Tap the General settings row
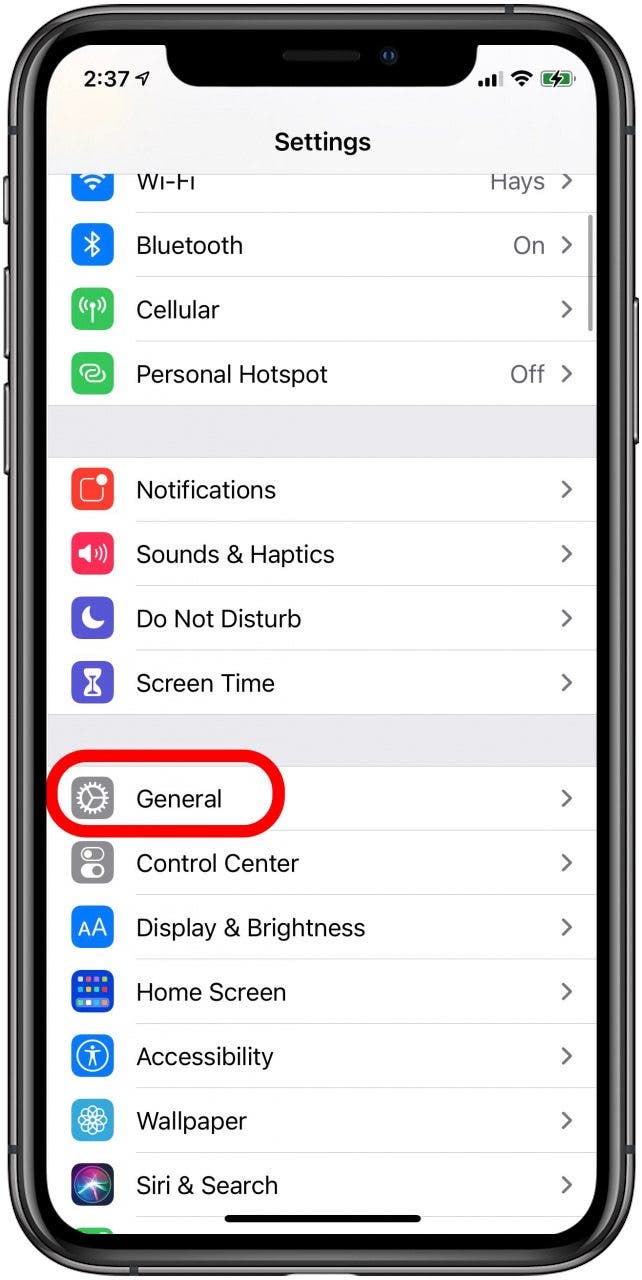642x1280 pixels. point(320,799)
